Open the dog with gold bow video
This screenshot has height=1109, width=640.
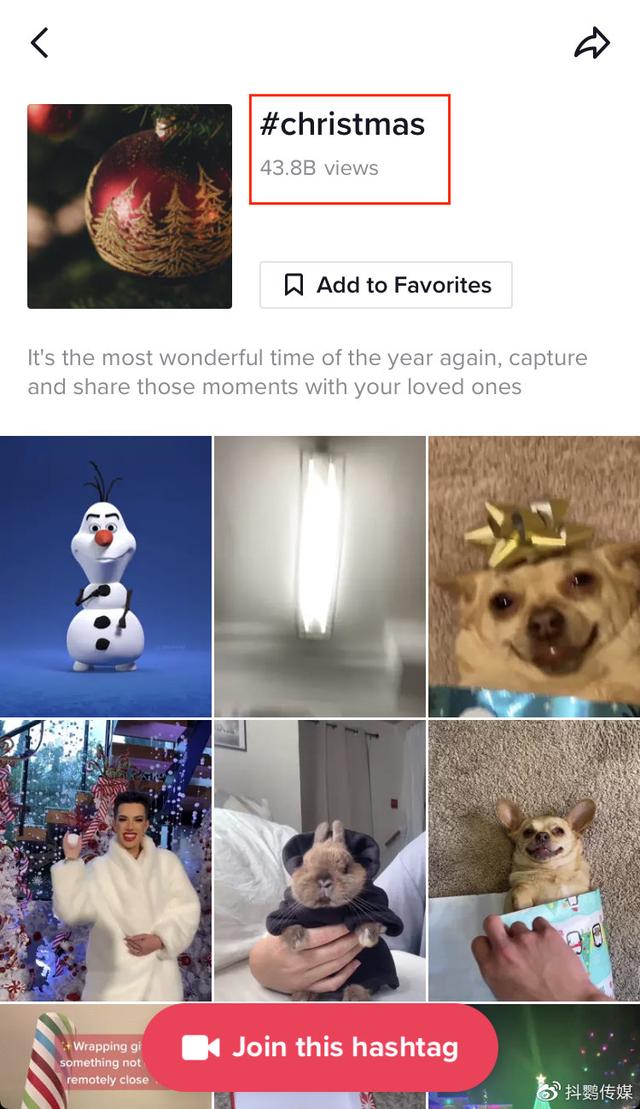(534, 576)
